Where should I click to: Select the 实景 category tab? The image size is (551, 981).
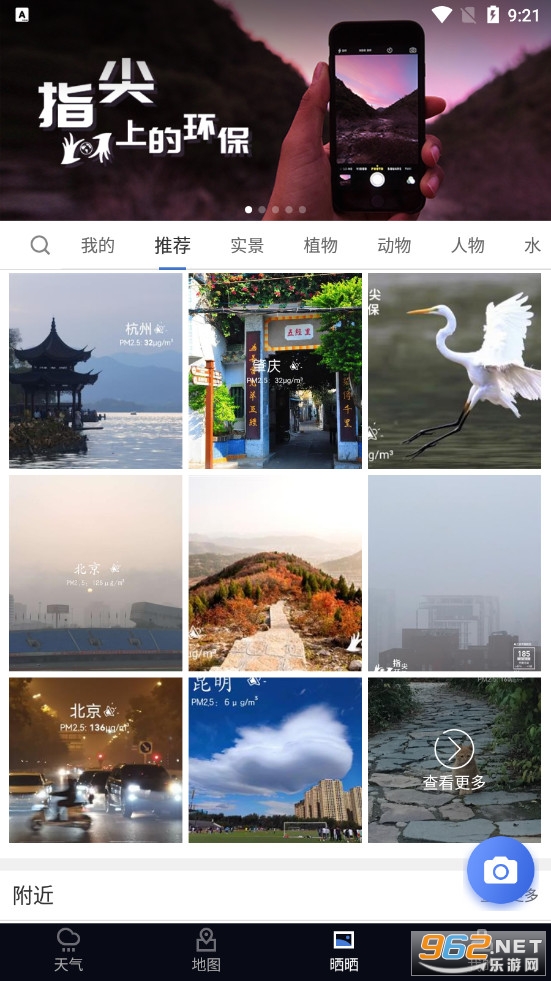[x=247, y=245]
